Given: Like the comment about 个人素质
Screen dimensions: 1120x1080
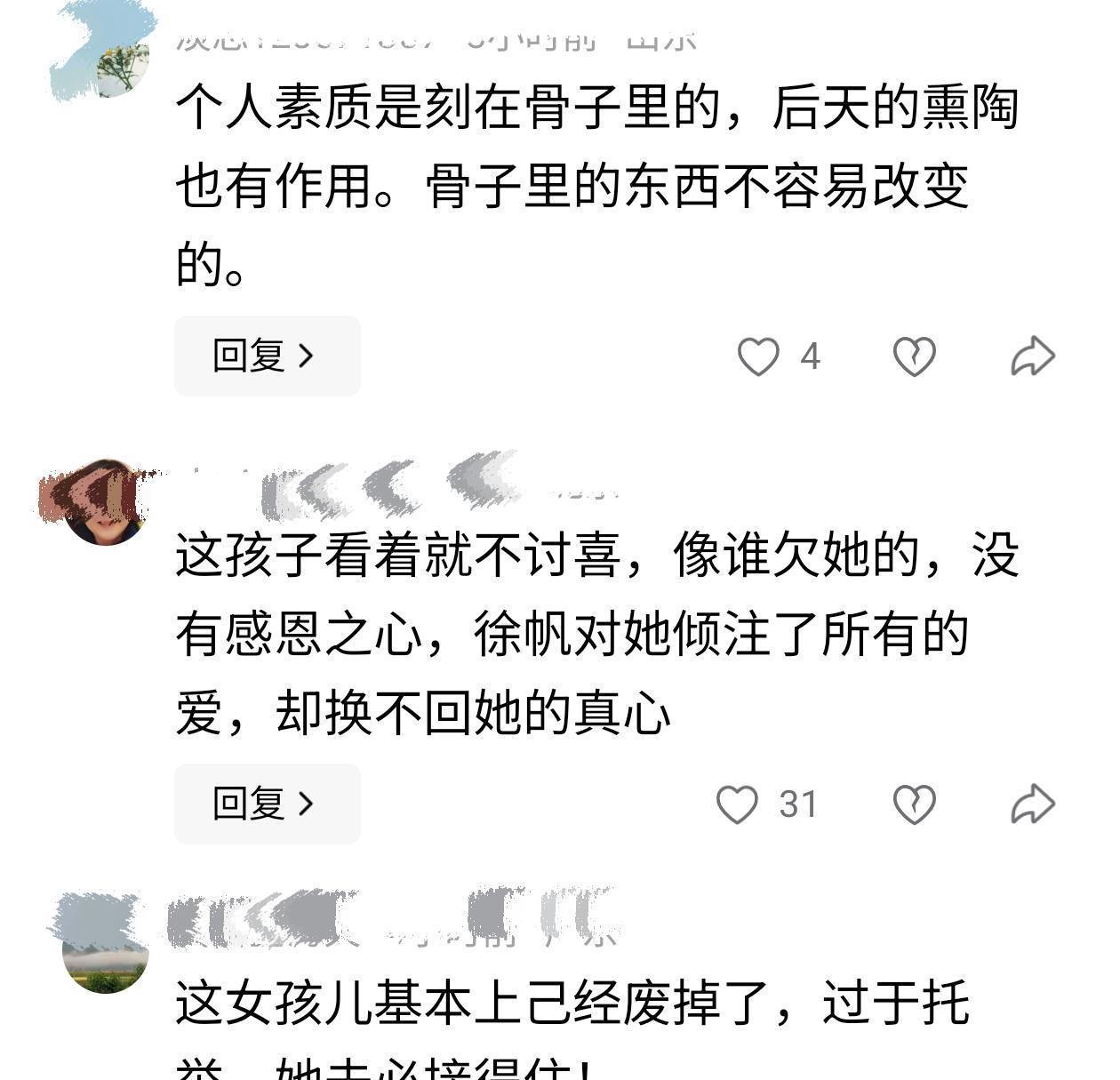Looking at the screenshot, I should [x=758, y=356].
